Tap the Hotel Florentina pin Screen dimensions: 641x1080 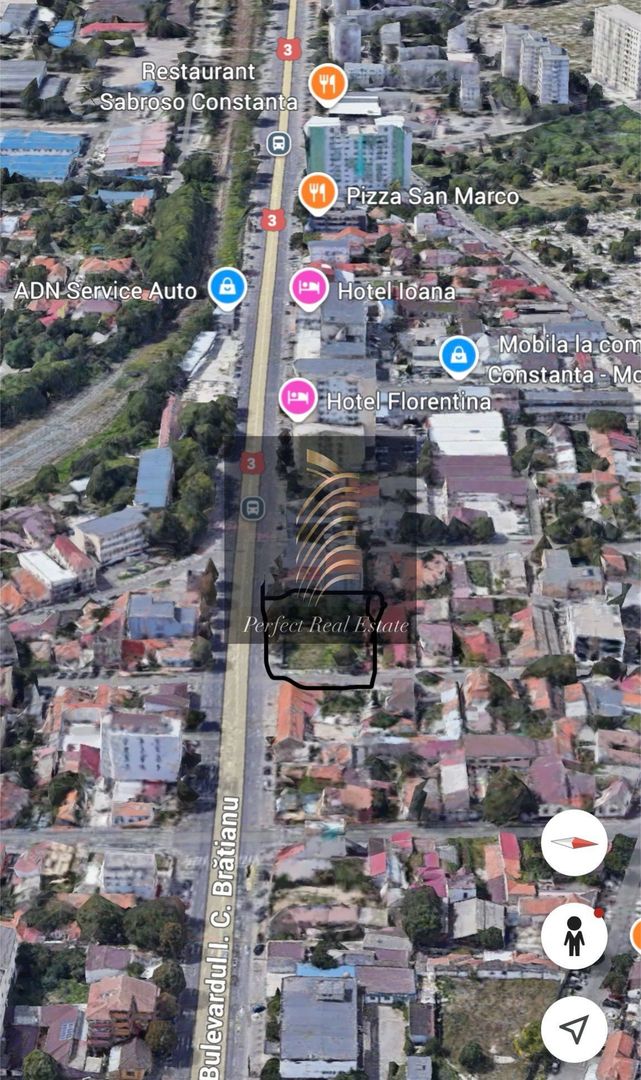[x=298, y=399]
